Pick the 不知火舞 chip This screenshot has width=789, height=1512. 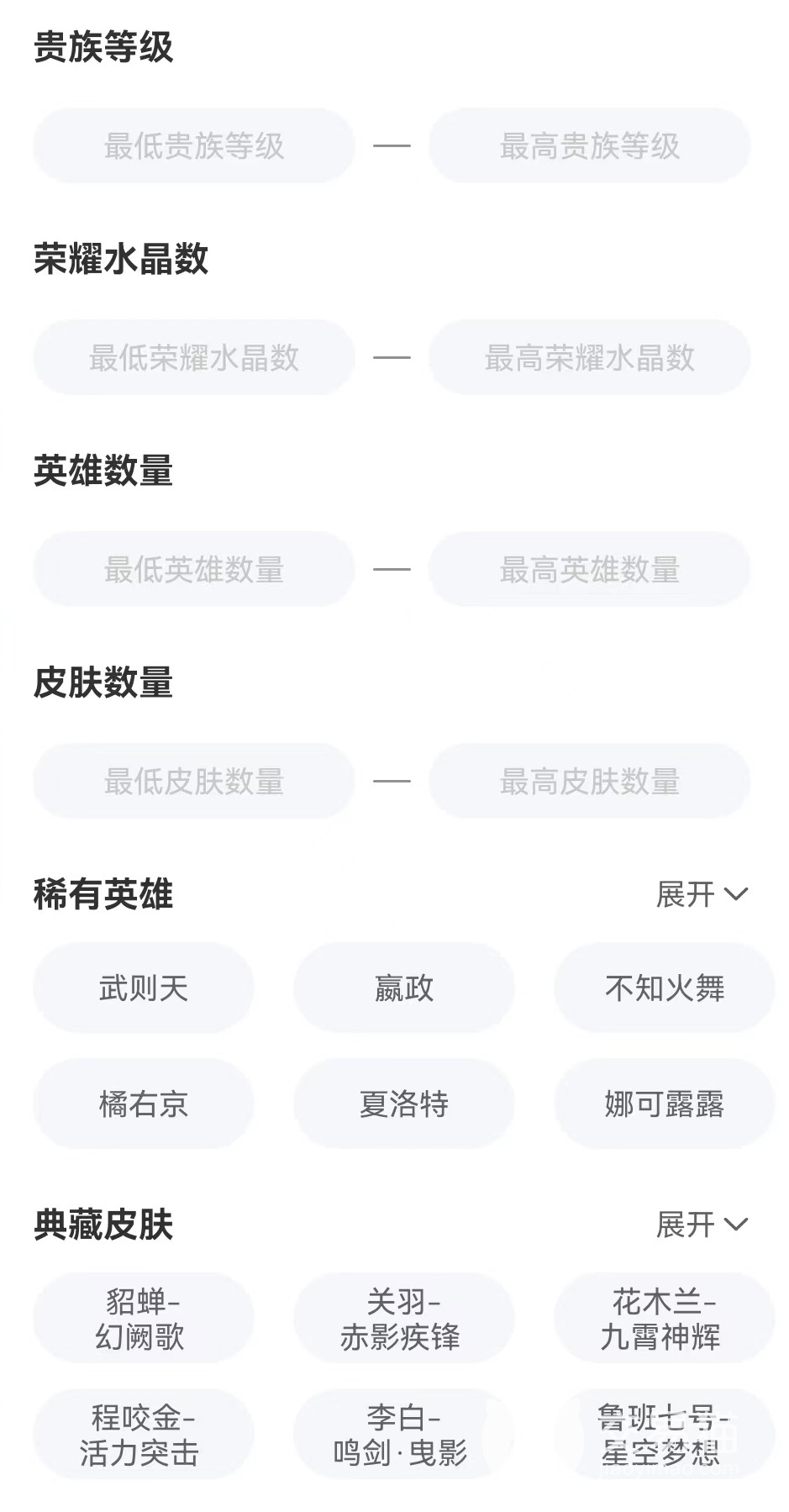664,988
